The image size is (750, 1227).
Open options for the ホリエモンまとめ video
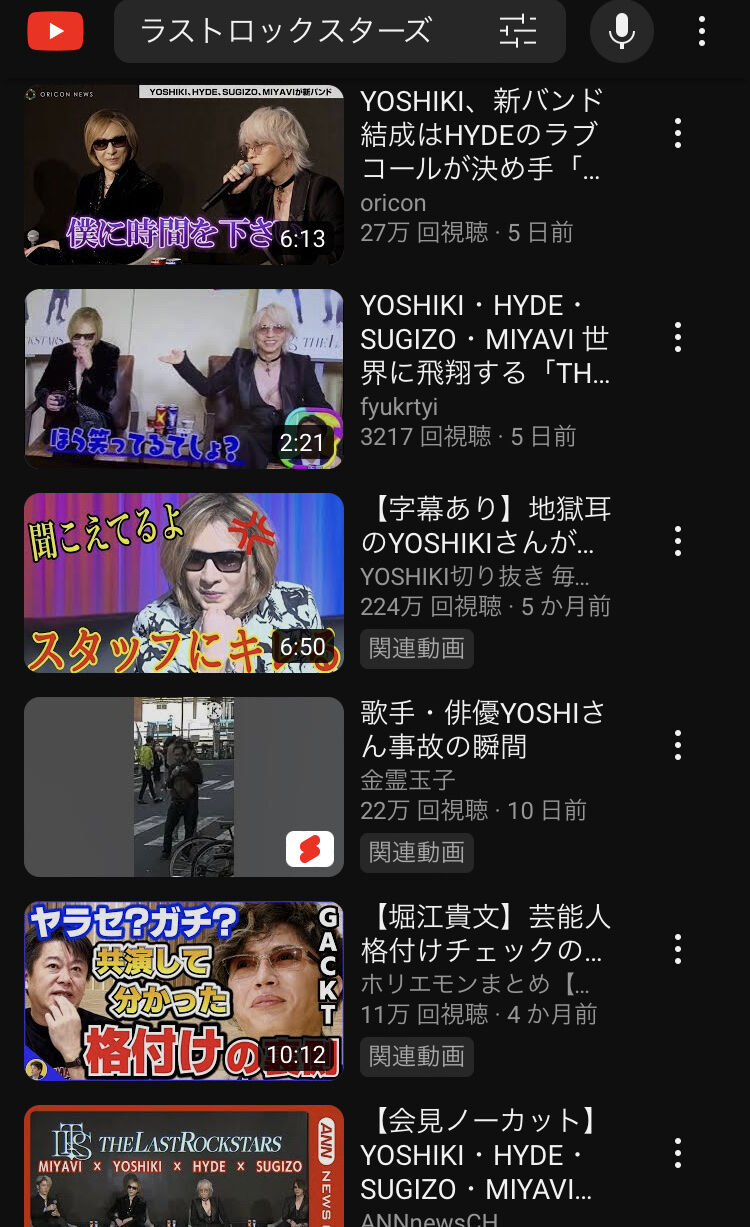(x=678, y=949)
